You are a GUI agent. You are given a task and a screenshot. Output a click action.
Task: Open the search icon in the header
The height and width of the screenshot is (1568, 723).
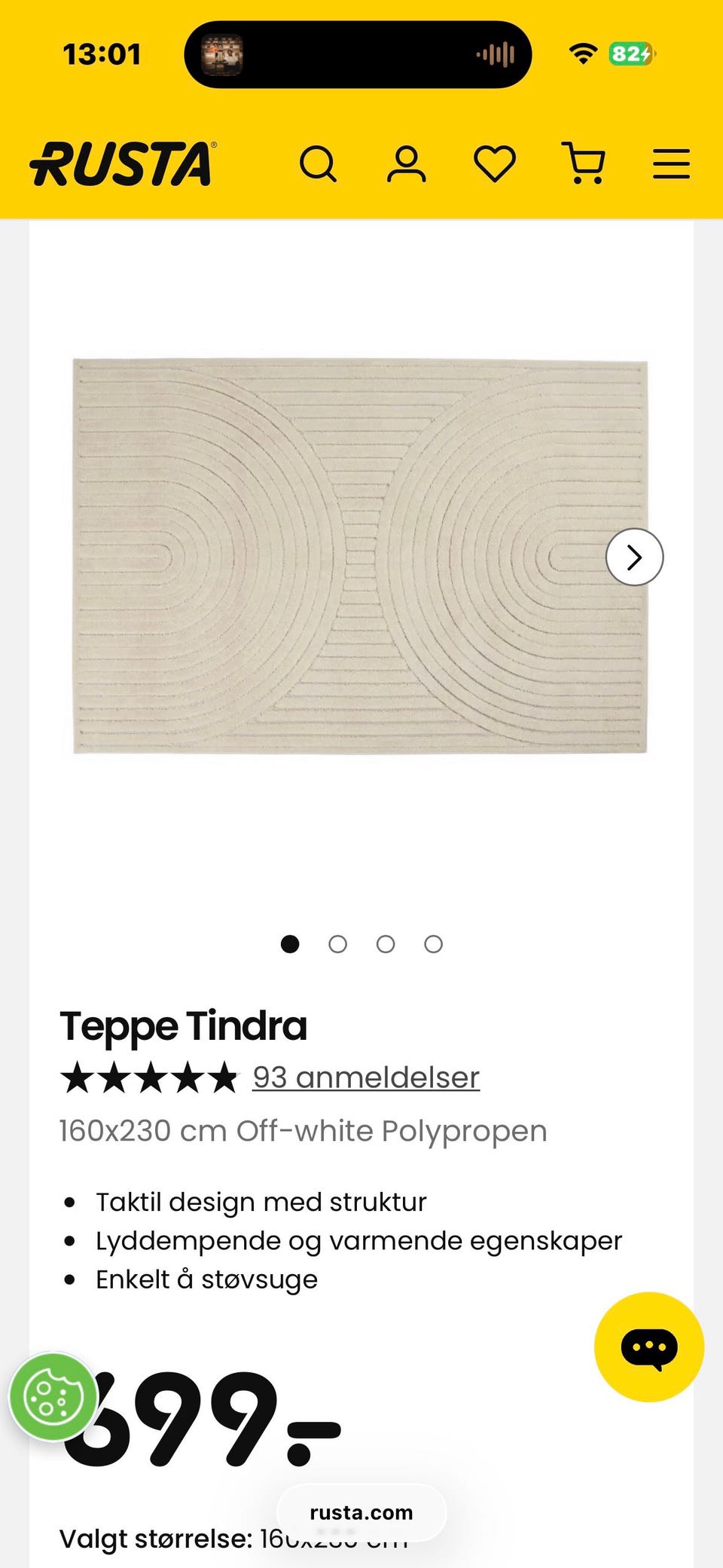(318, 164)
